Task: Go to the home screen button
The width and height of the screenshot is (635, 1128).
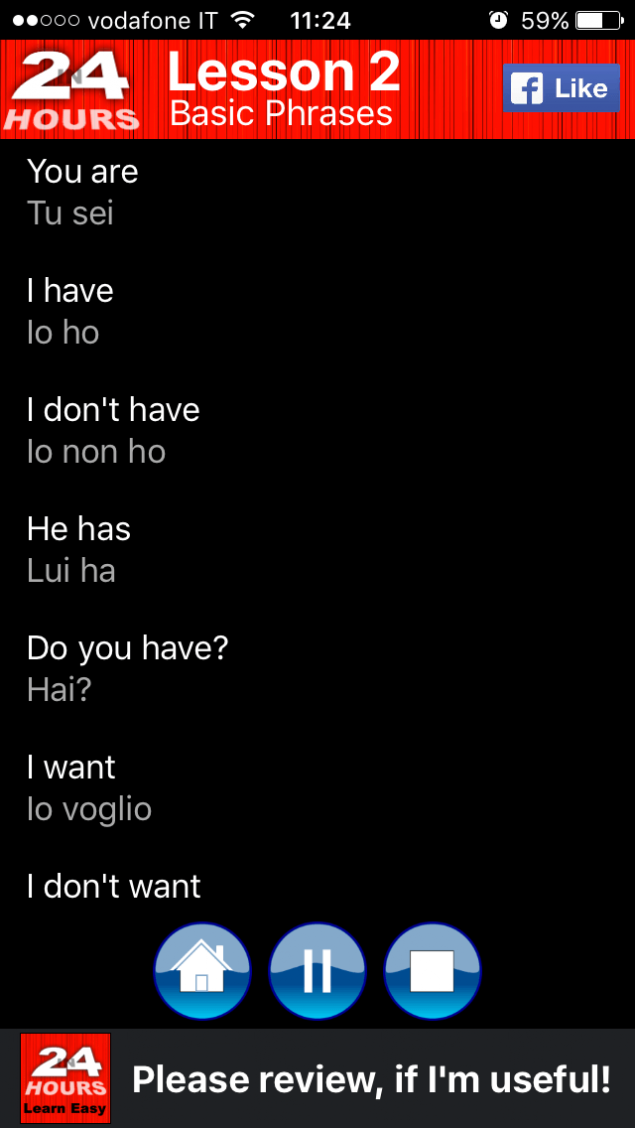Action: click(x=202, y=971)
